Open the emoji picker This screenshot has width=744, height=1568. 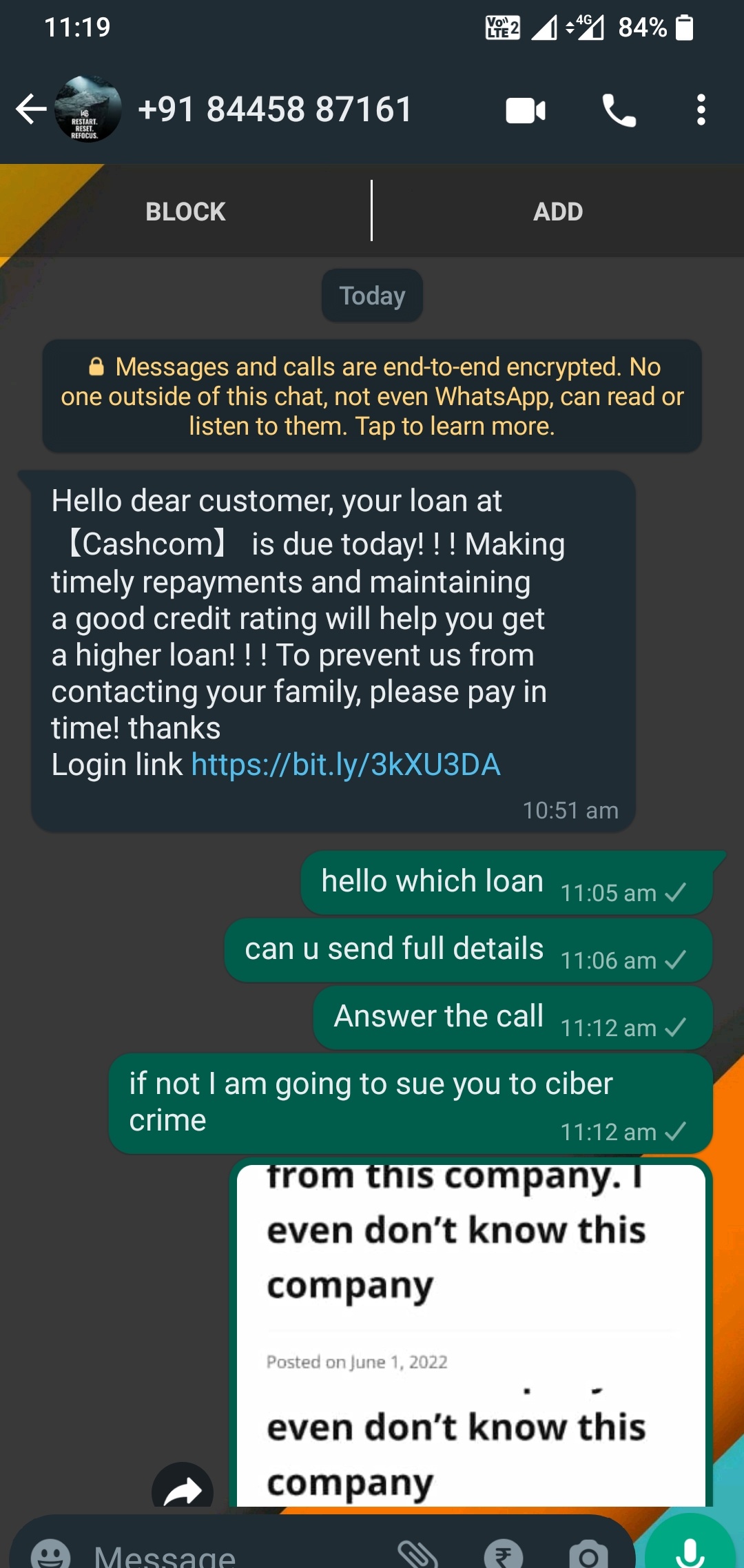click(50, 1554)
